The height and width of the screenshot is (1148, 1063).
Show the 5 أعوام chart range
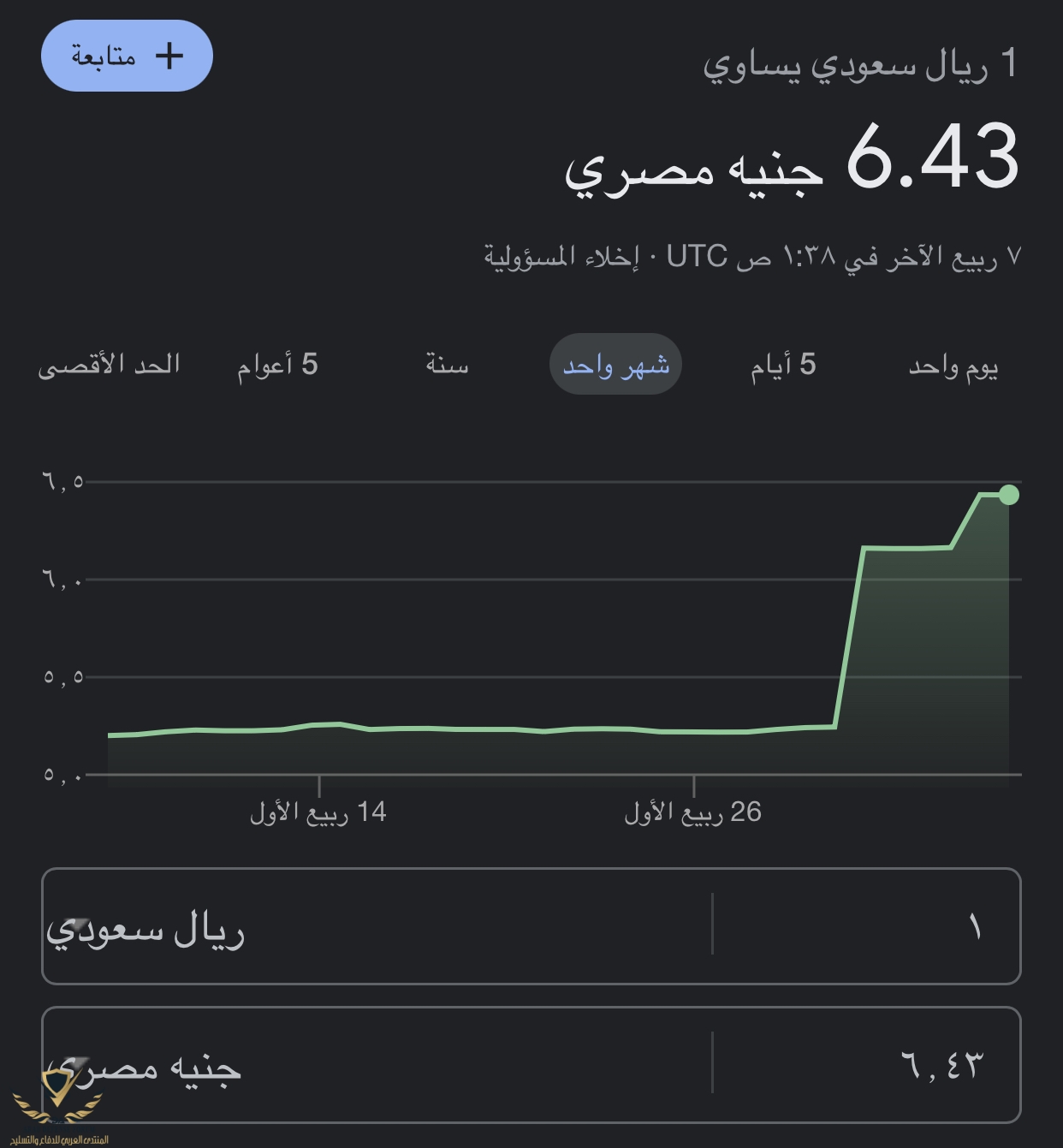click(x=277, y=366)
